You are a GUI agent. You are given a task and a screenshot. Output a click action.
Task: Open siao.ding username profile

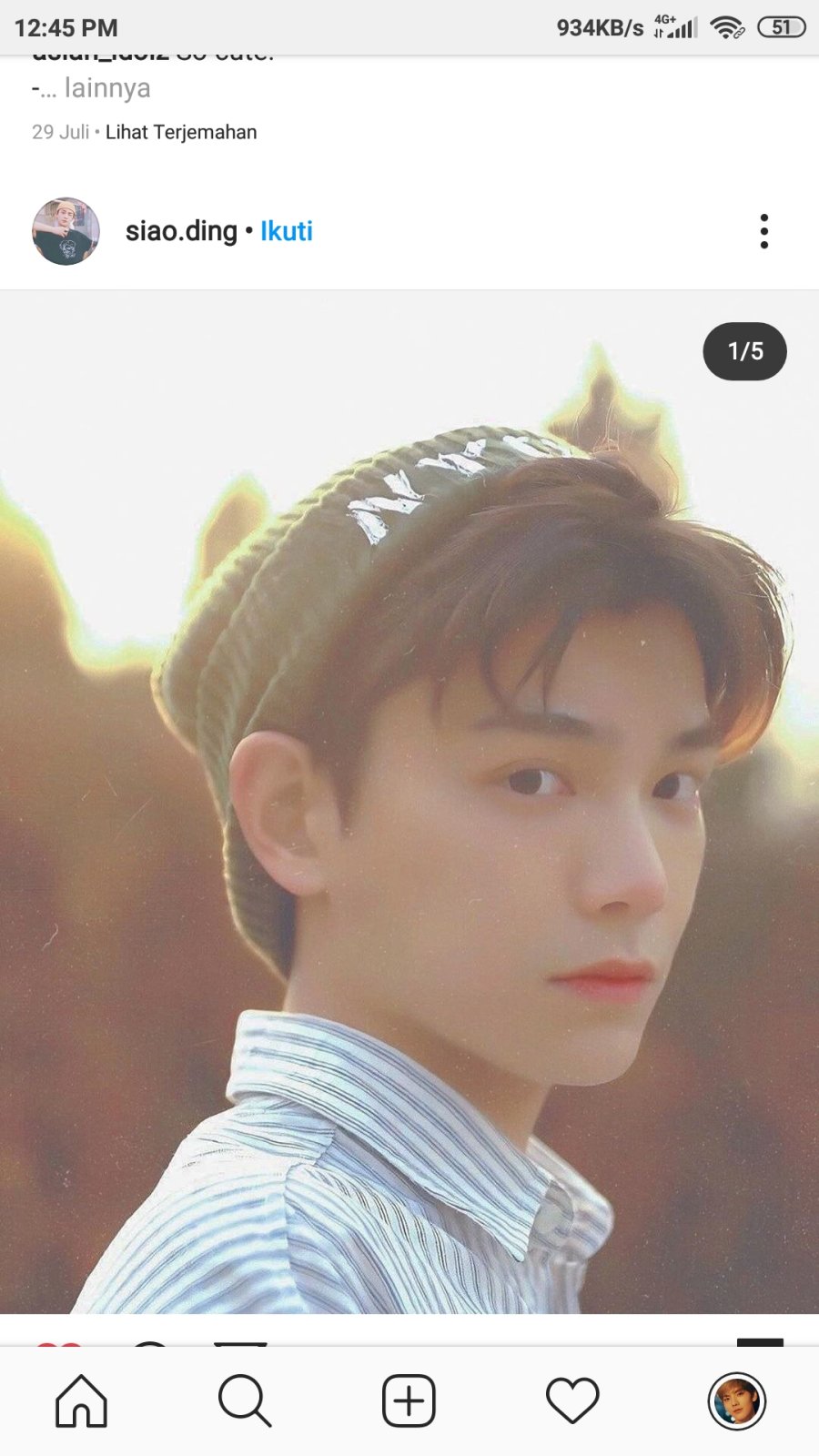point(181,231)
